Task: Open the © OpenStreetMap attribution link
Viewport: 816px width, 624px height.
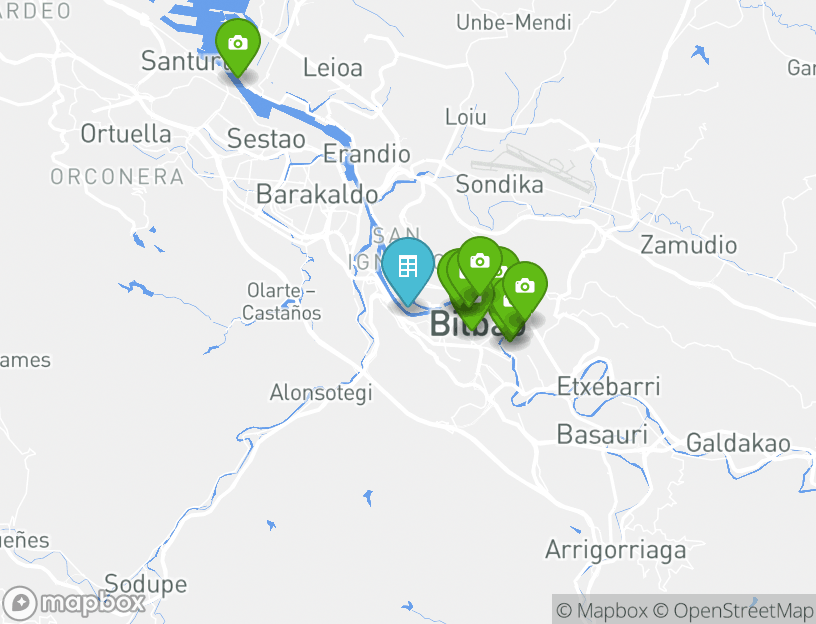Action: [x=733, y=610]
